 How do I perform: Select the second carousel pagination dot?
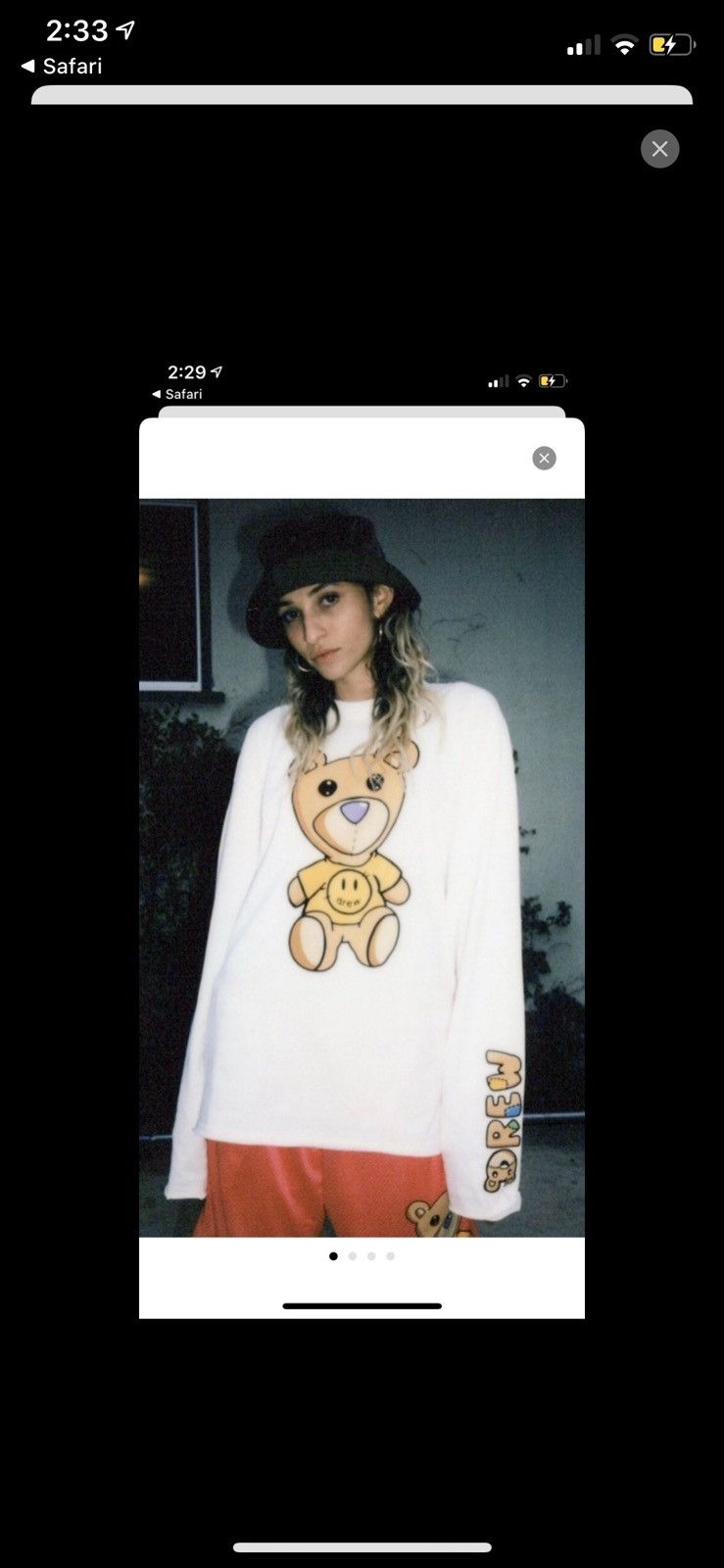click(352, 1255)
